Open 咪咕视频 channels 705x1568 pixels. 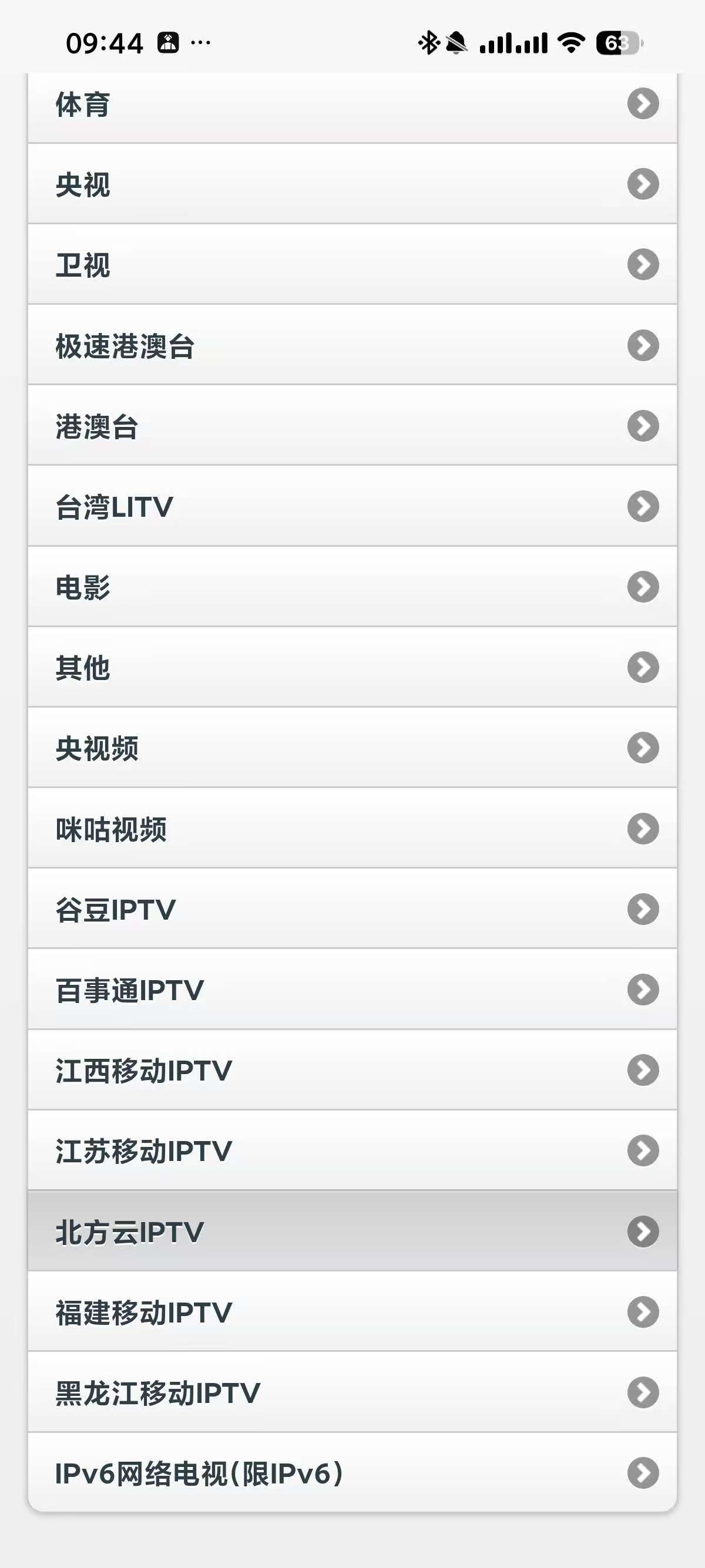[x=352, y=829]
